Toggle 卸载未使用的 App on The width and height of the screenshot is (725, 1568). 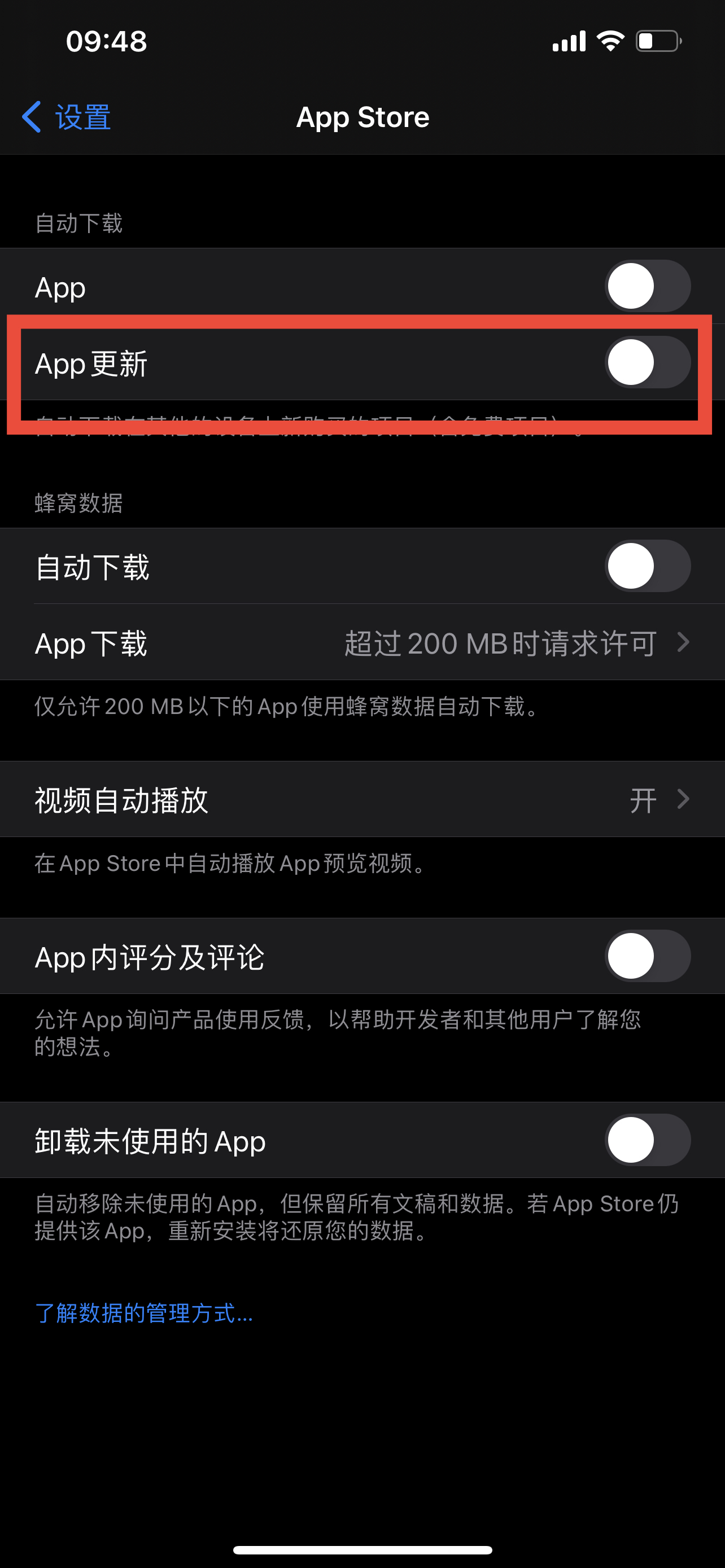click(647, 1140)
